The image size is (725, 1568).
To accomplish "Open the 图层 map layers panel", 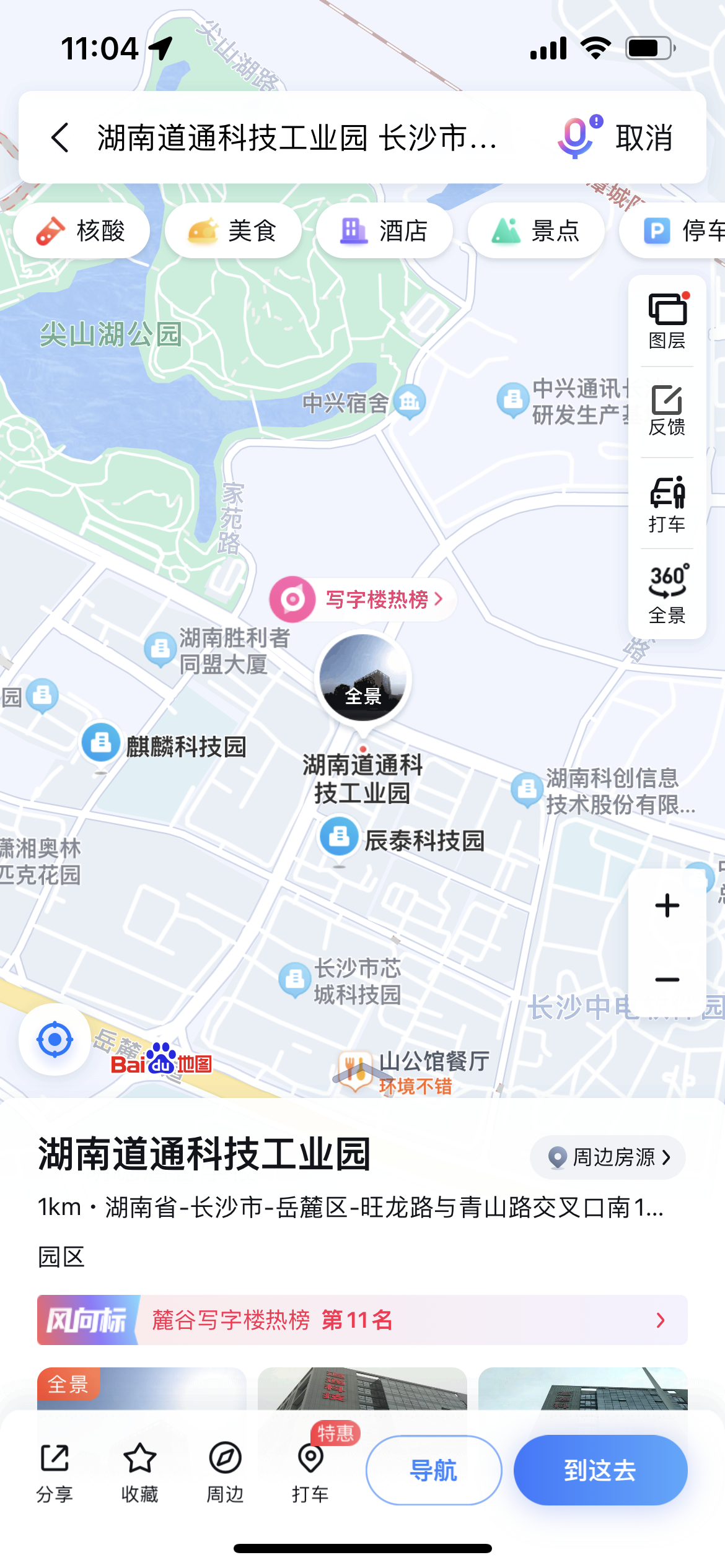I will click(x=667, y=321).
